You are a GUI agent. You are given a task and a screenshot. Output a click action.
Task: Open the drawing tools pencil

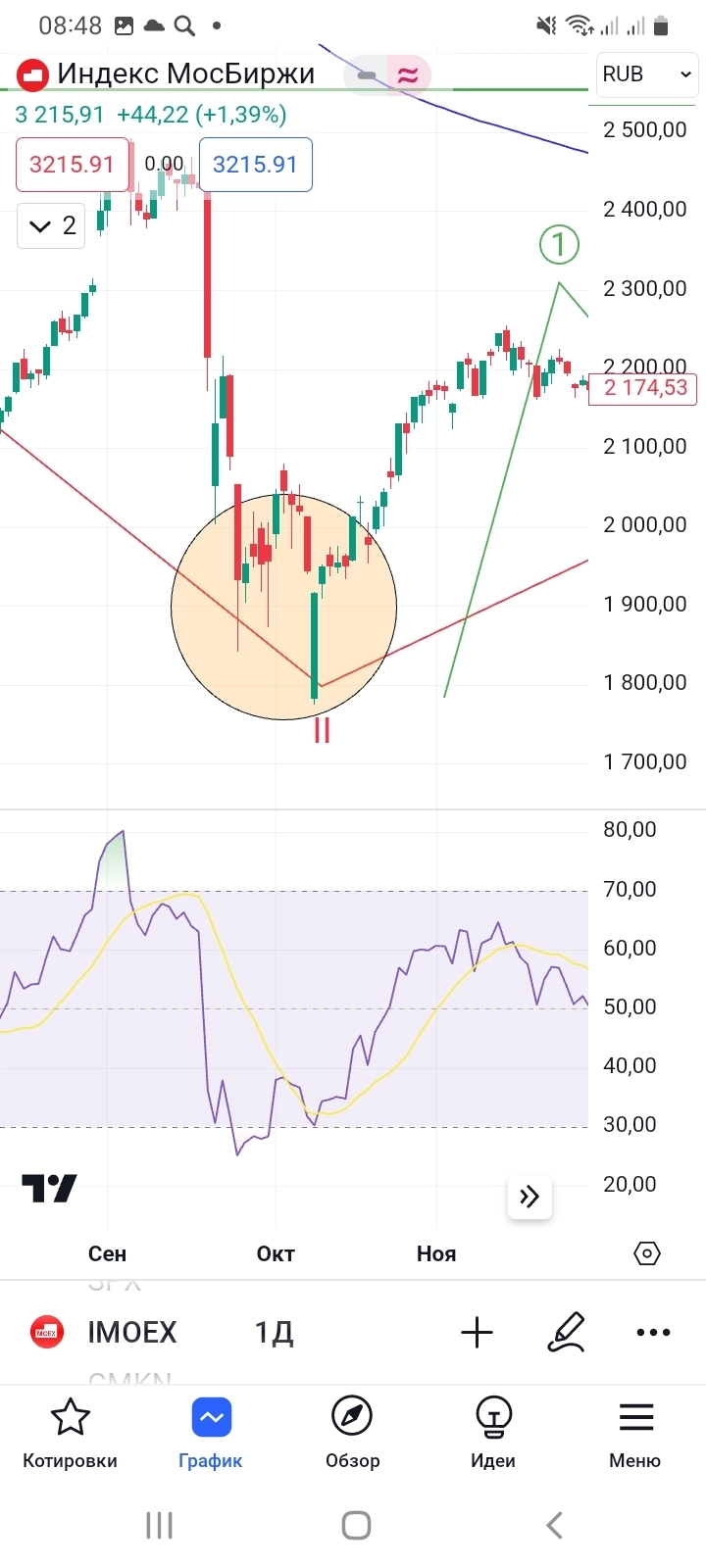tap(567, 1332)
